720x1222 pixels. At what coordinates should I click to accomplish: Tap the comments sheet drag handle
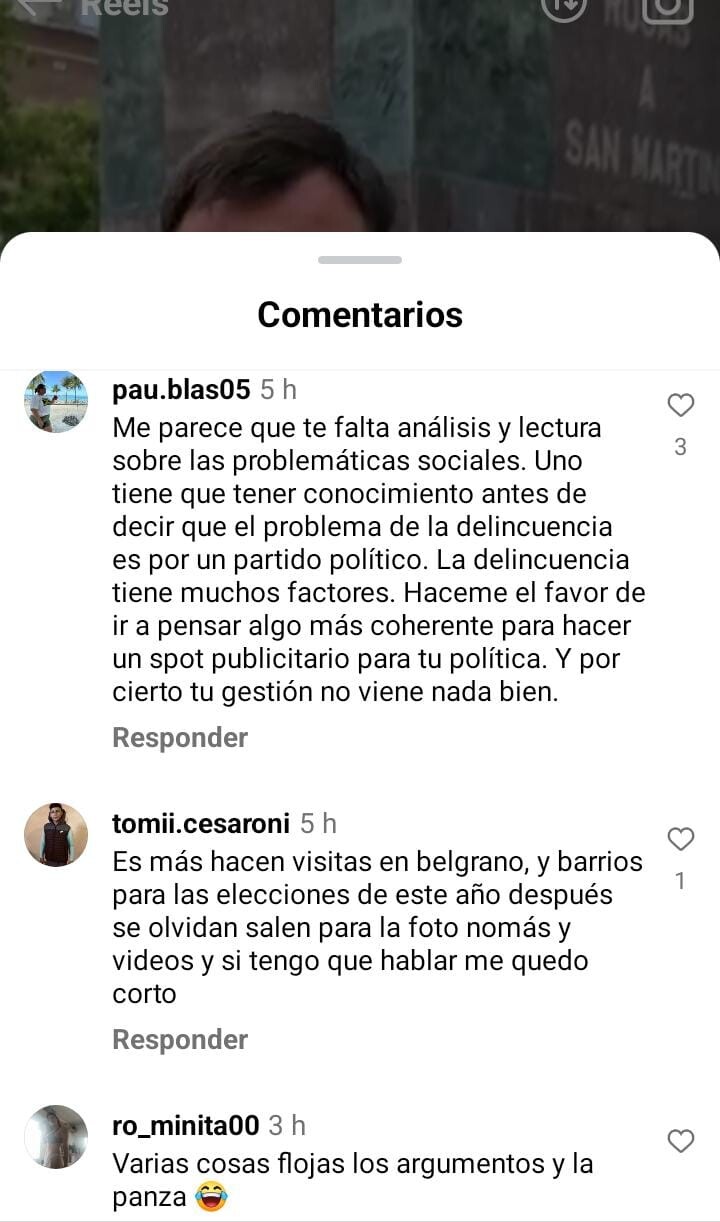pyautogui.click(x=360, y=260)
